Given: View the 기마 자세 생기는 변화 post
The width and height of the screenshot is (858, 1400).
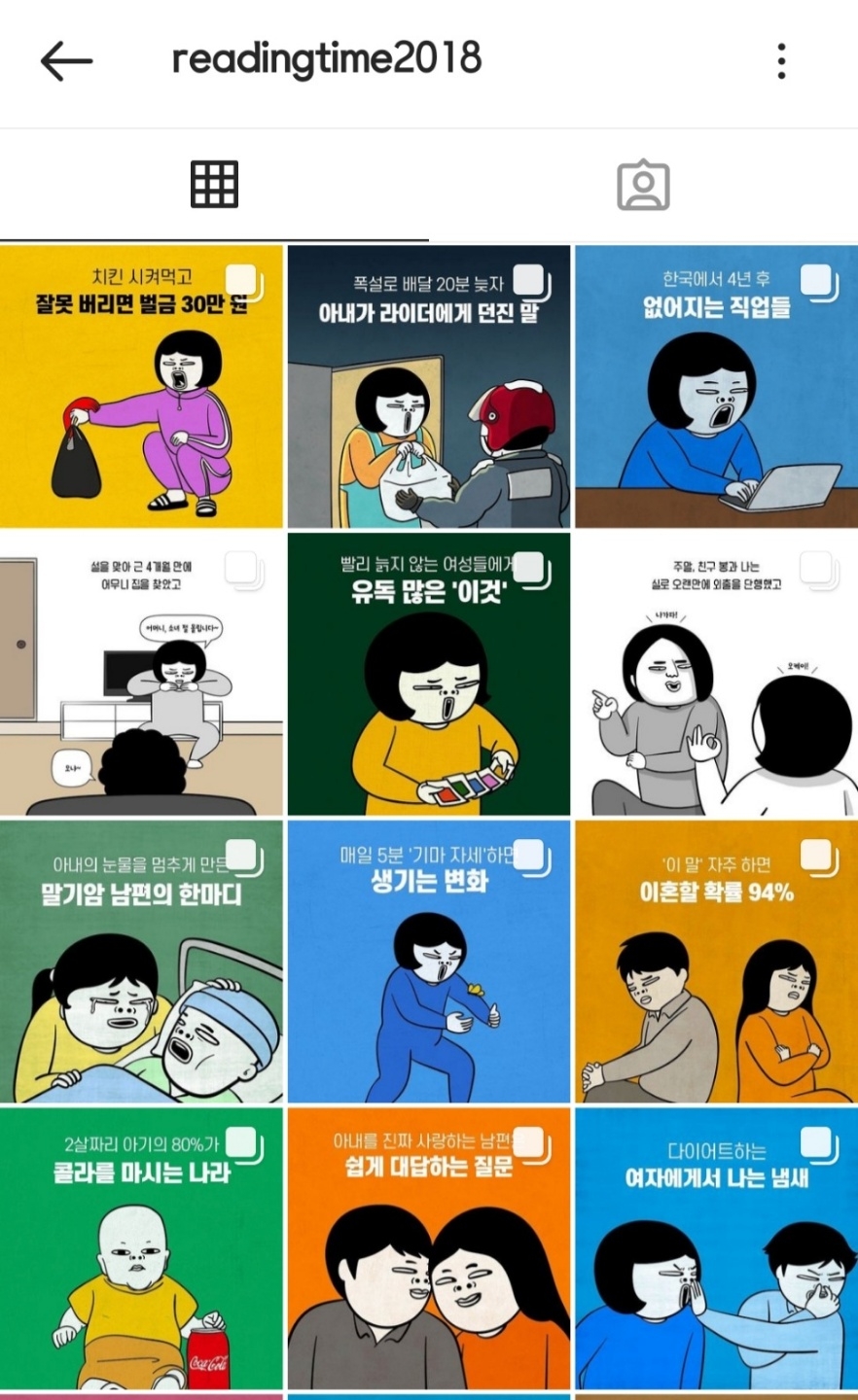Looking at the screenshot, I should [x=429, y=962].
